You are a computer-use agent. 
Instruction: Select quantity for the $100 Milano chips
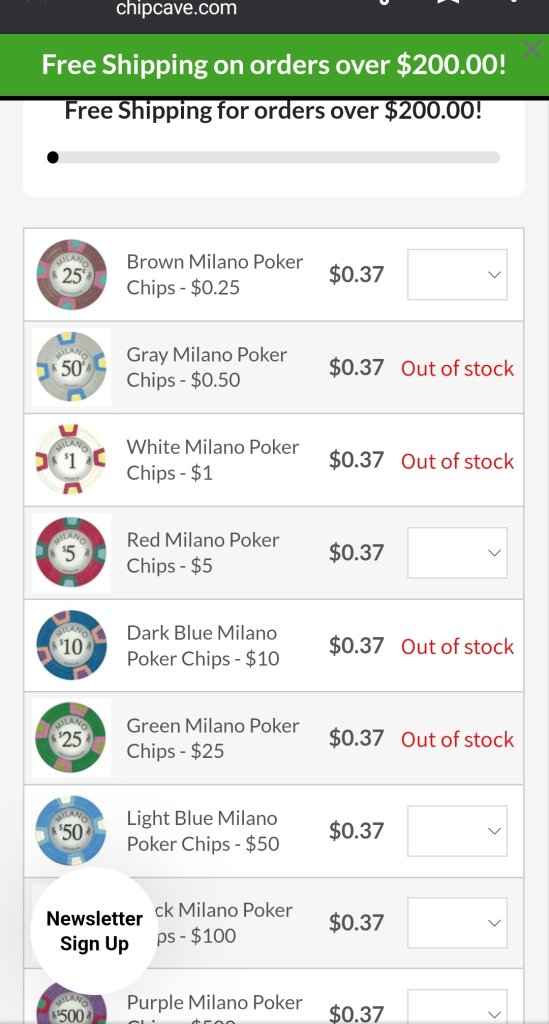[x=457, y=923]
